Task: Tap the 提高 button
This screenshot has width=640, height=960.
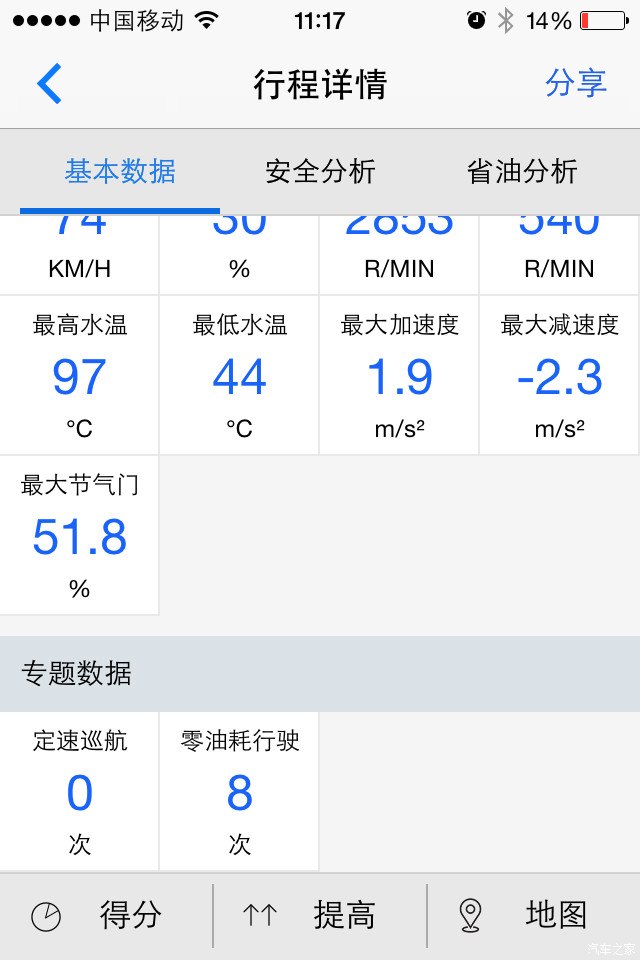Action: click(320, 915)
